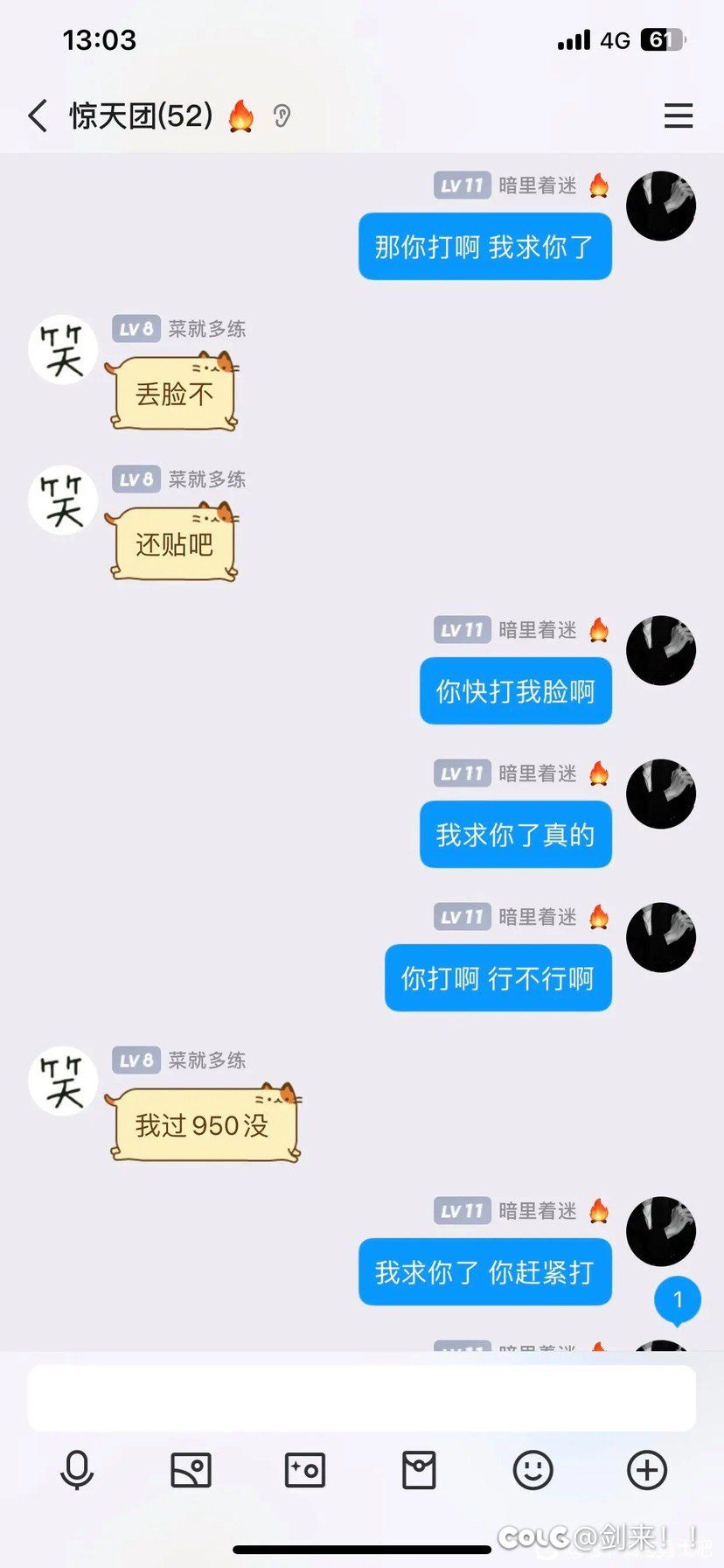Open 暗里着迷's avatar beside 那你打啊 我求你了

click(661, 206)
